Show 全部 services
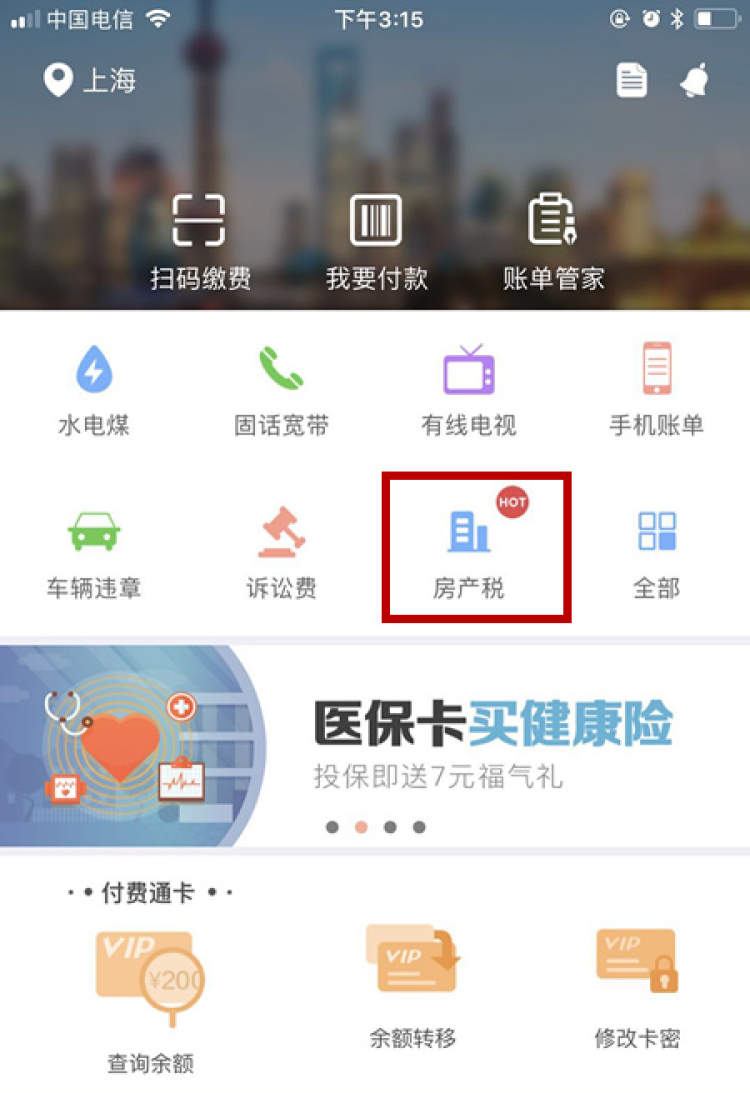 (x=656, y=552)
